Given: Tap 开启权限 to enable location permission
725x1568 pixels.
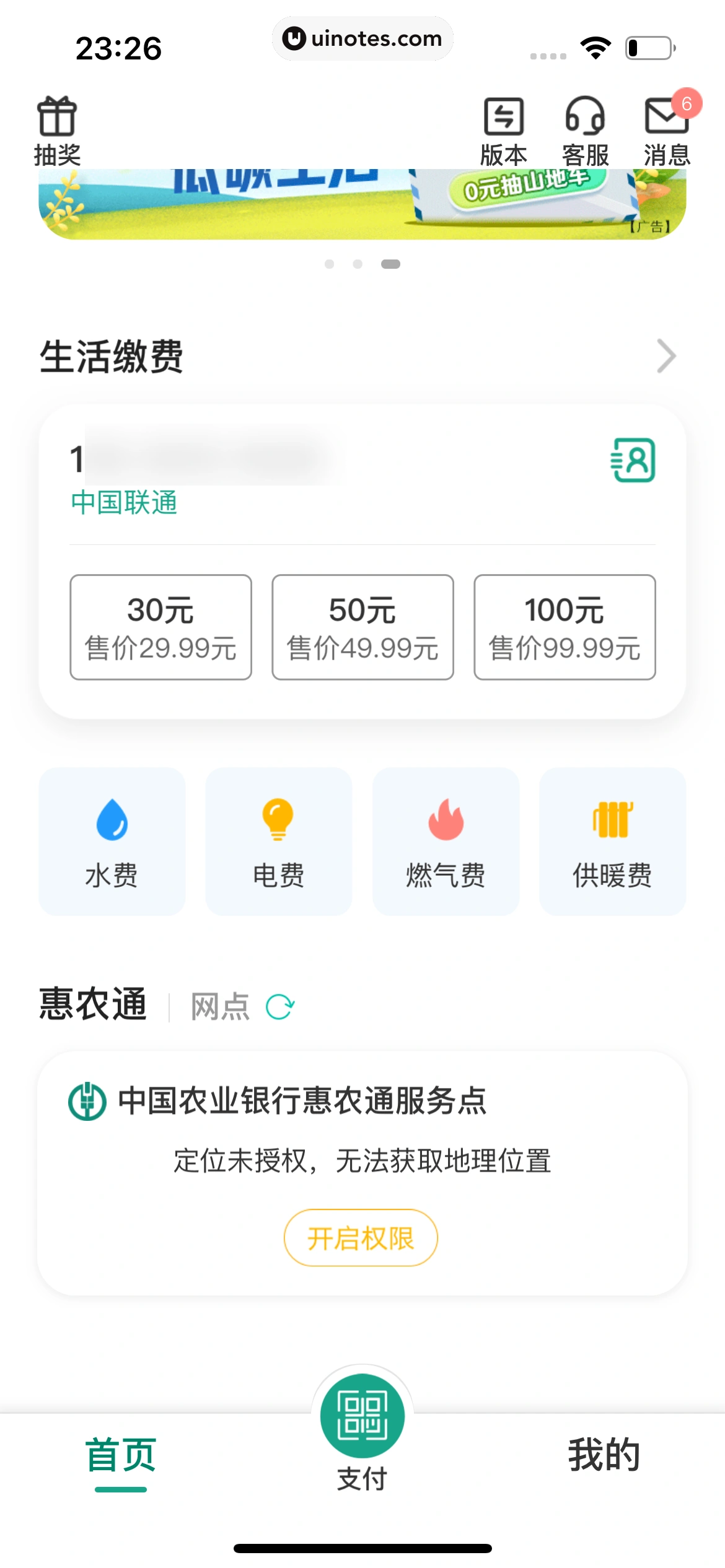Looking at the screenshot, I should (360, 1238).
